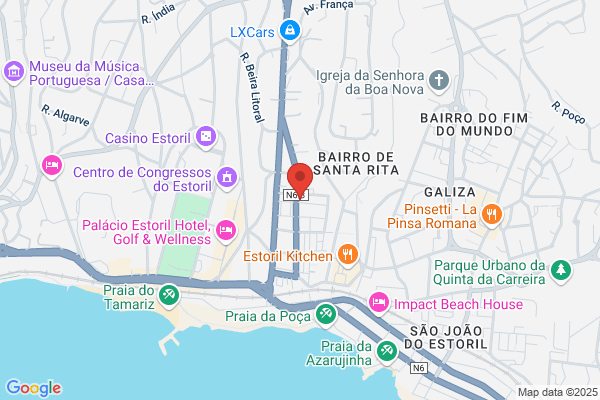Select the hotel marker near R. Algarve
This screenshot has width=600, height=400.
click(52, 166)
